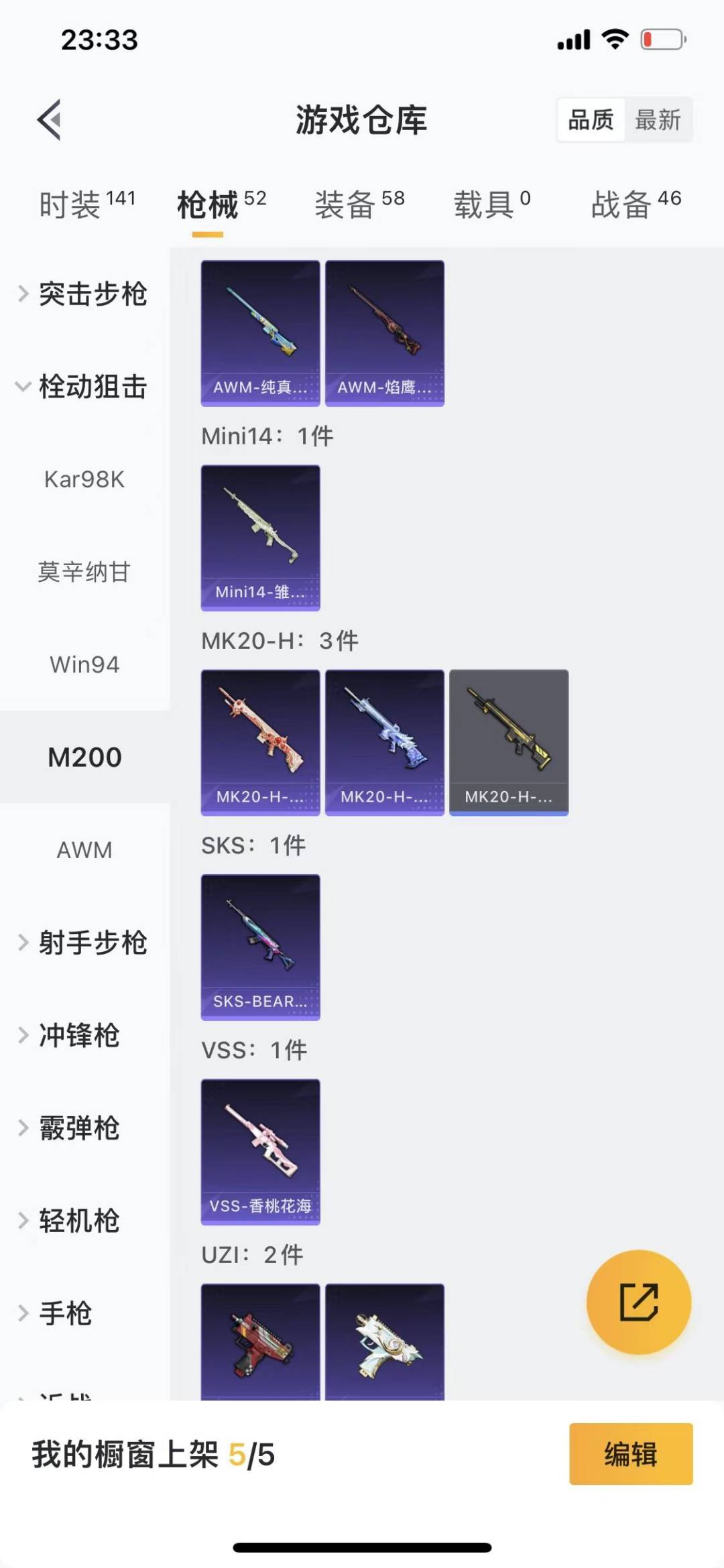Select the golden MK20-H highlighted skin
This screenshot has width=724, height=1568.
[x=509, y=741]
